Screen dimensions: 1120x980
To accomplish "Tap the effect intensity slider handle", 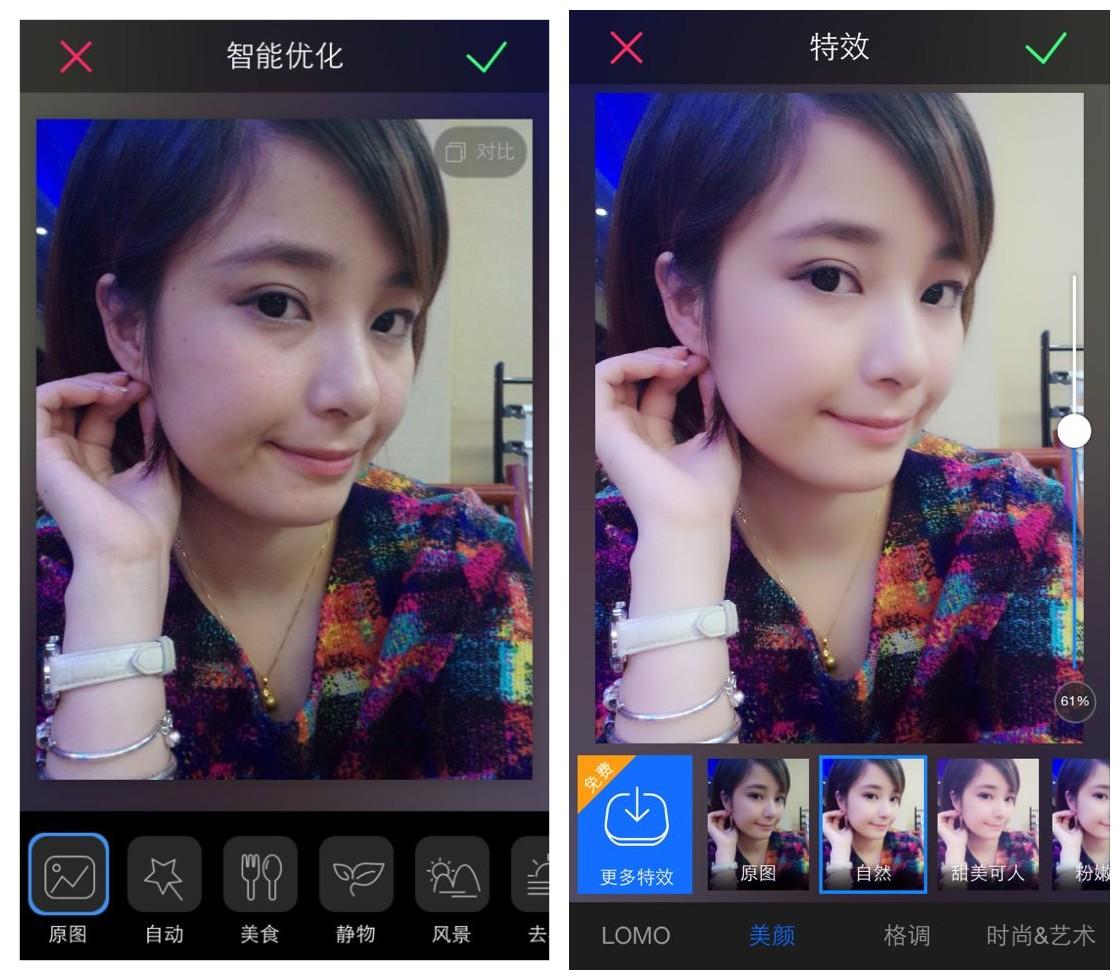I will (x=1075, y=431).
